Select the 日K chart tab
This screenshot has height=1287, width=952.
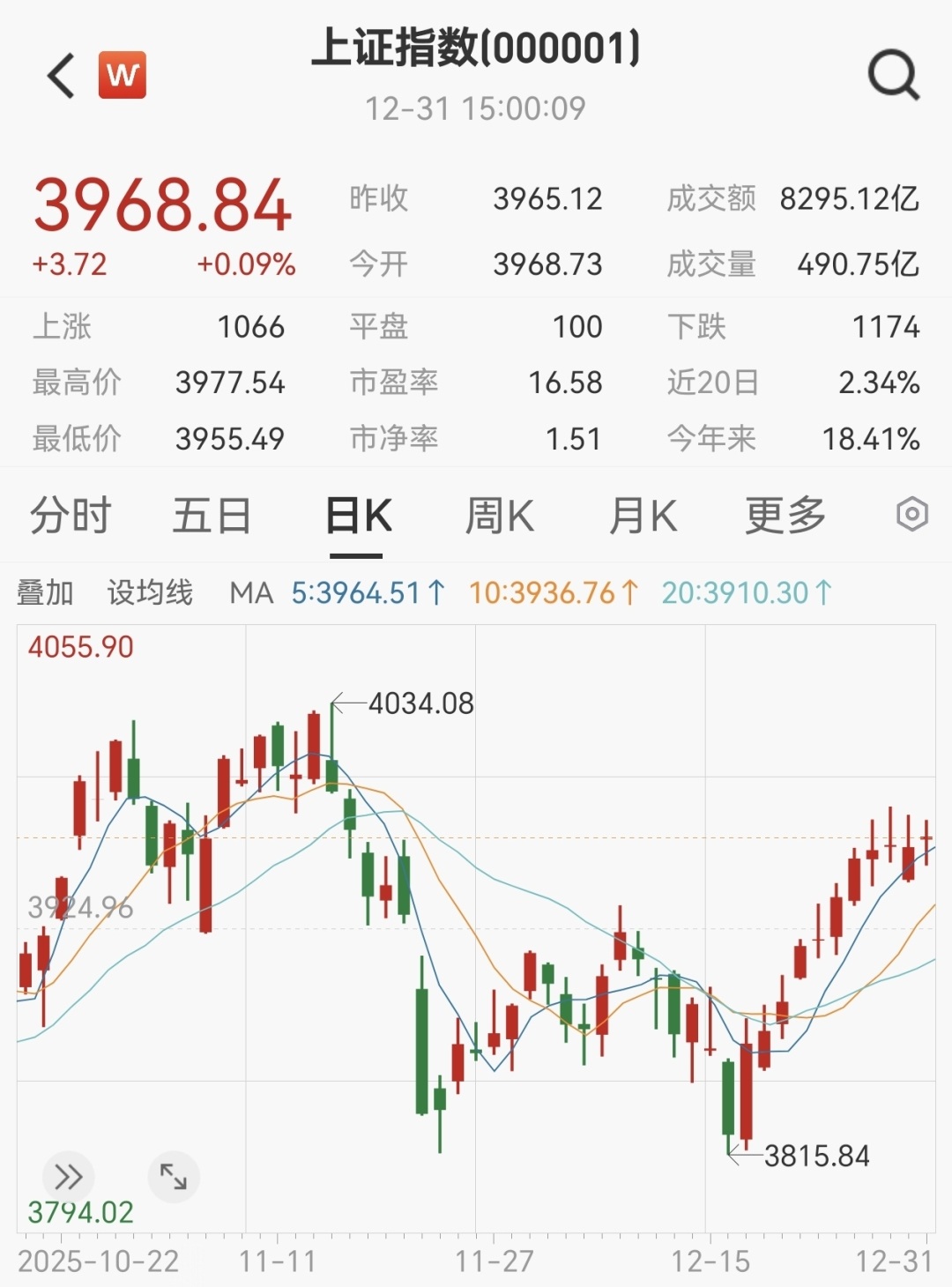tap(357, 516)
